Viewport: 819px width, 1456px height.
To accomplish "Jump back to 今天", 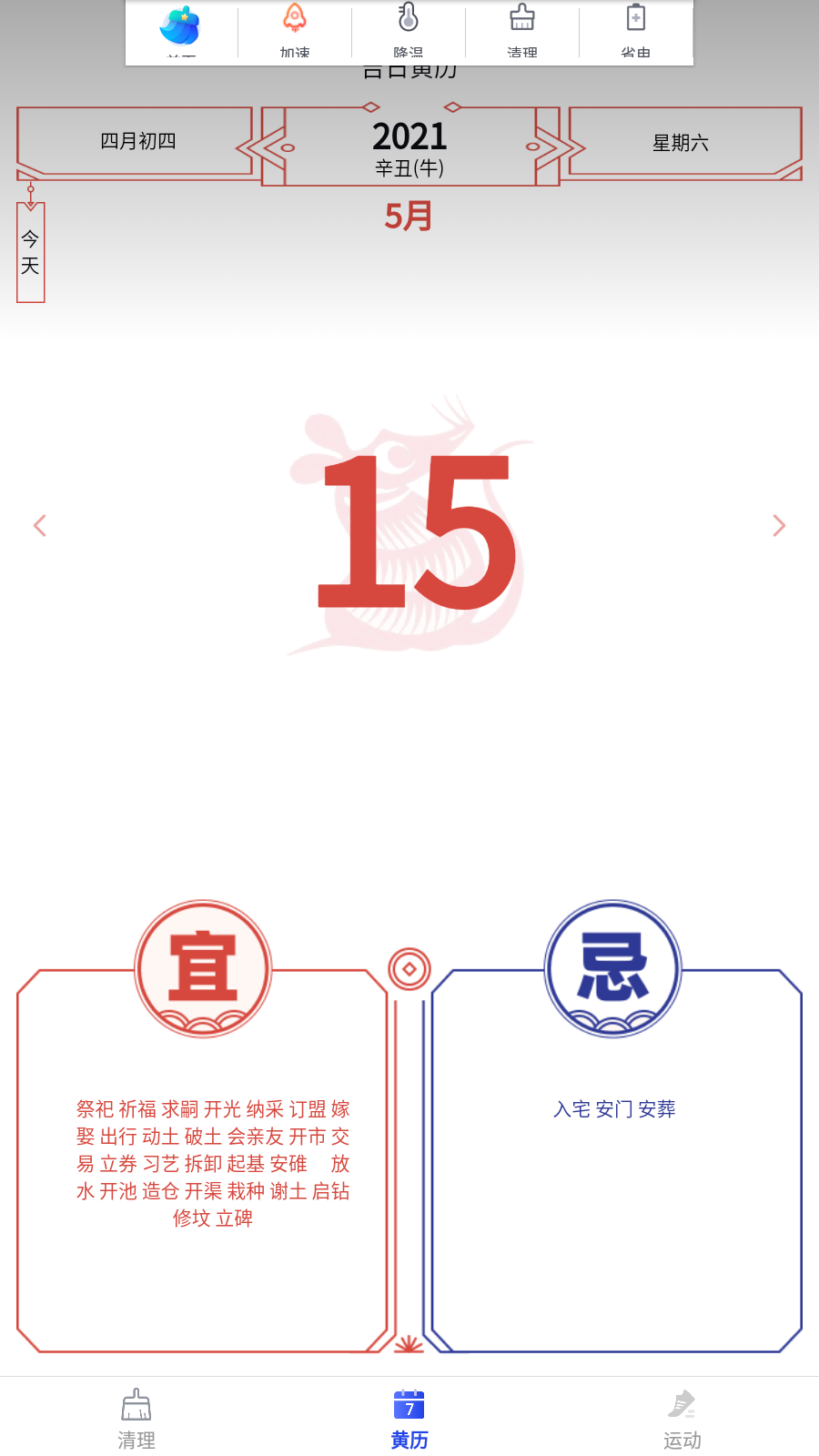I will click(30, 252).
